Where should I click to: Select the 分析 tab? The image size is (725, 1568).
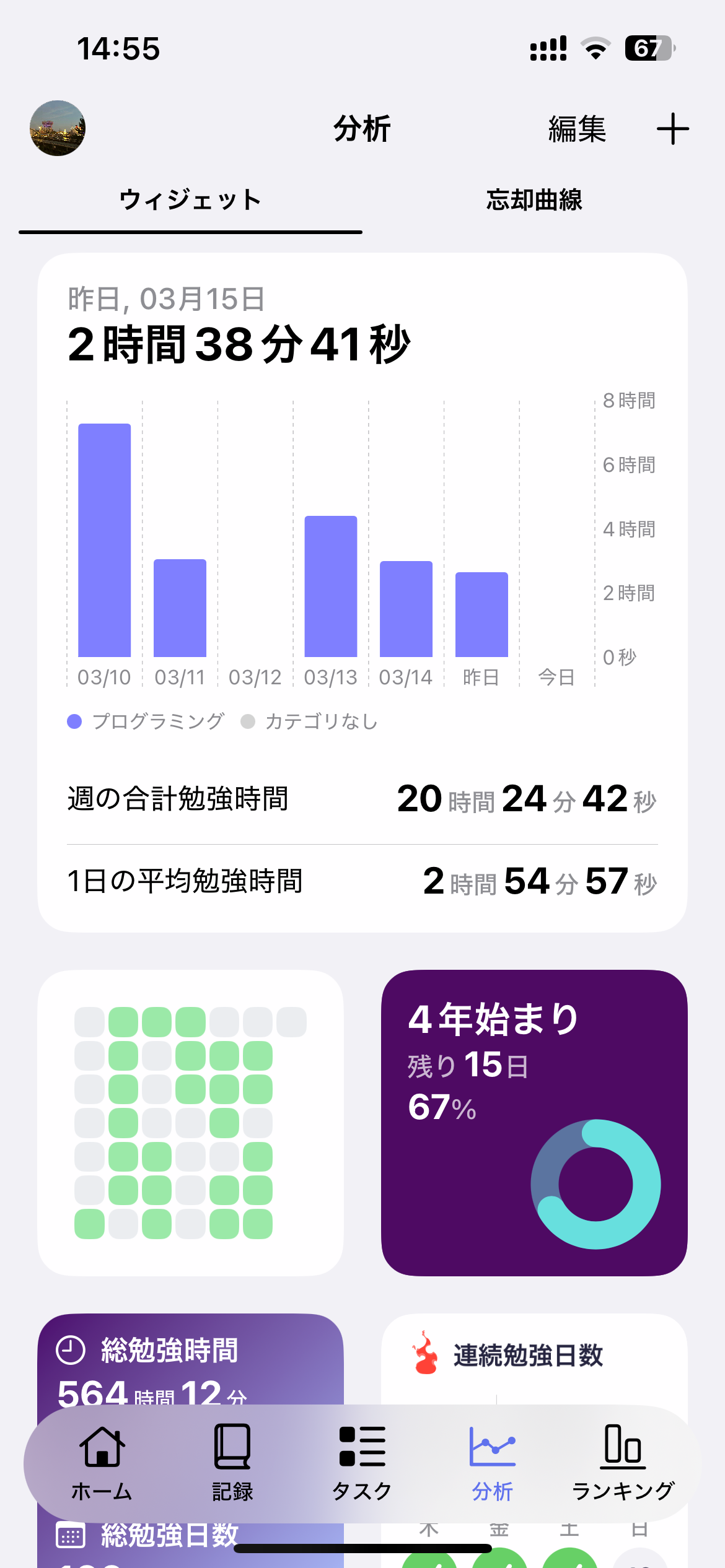(x=493, y=1464)
